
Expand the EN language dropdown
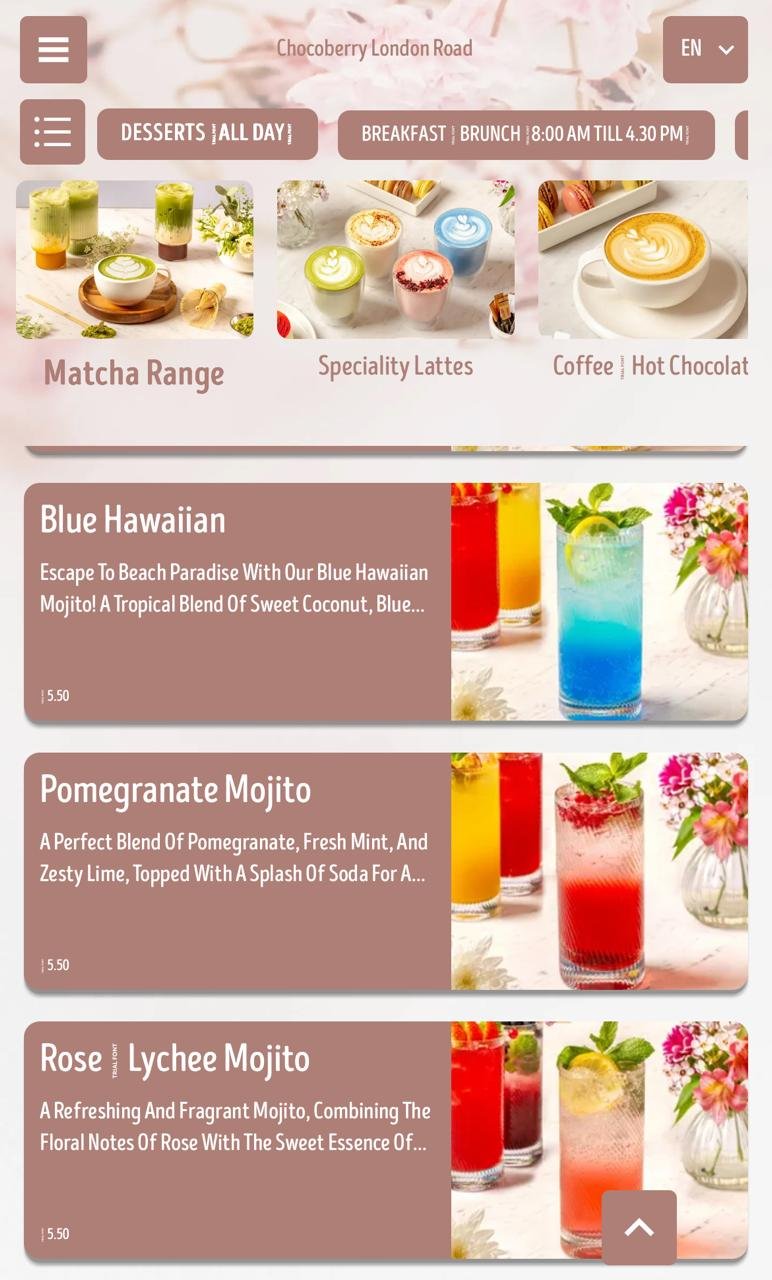705,49
